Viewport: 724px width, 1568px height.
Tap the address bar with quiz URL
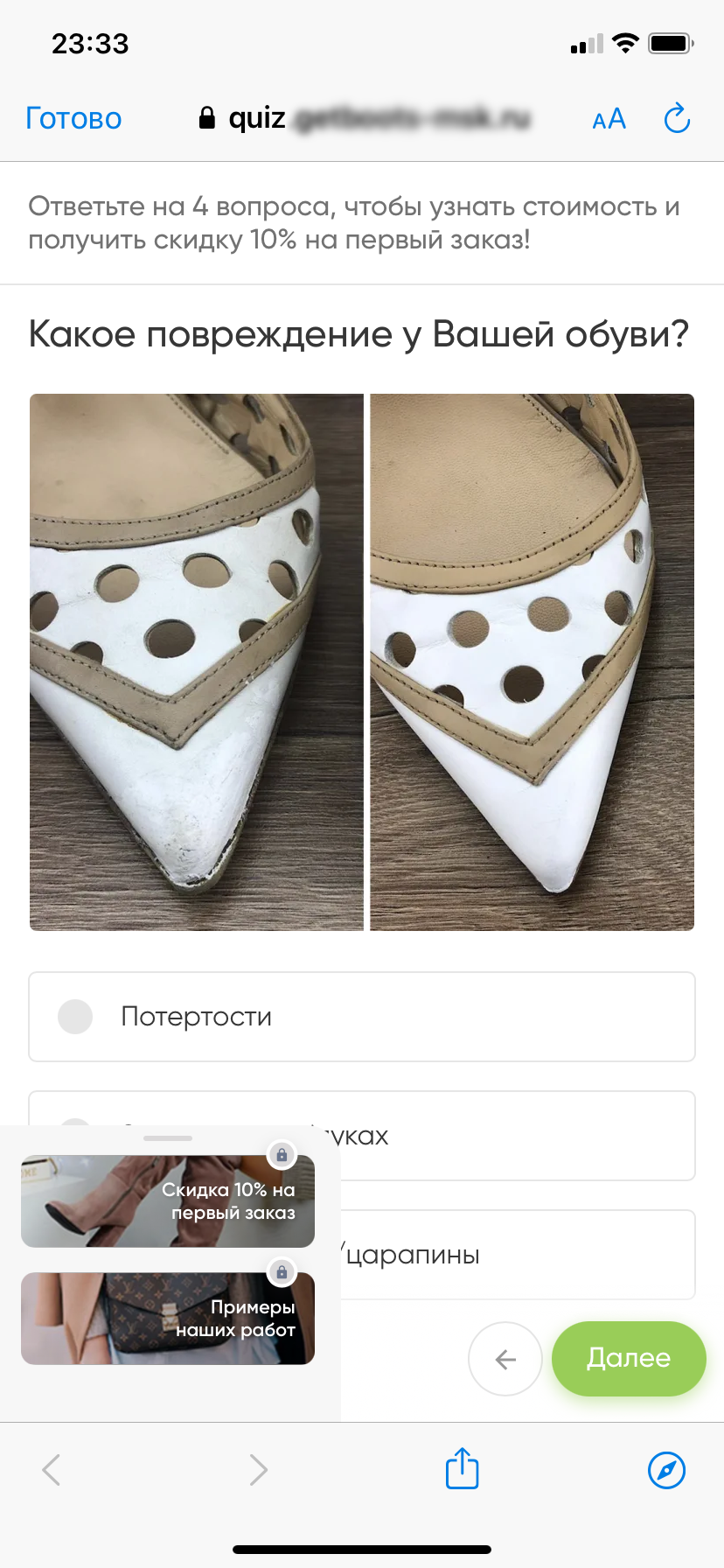pyautogui.click(x=365, y=118)
